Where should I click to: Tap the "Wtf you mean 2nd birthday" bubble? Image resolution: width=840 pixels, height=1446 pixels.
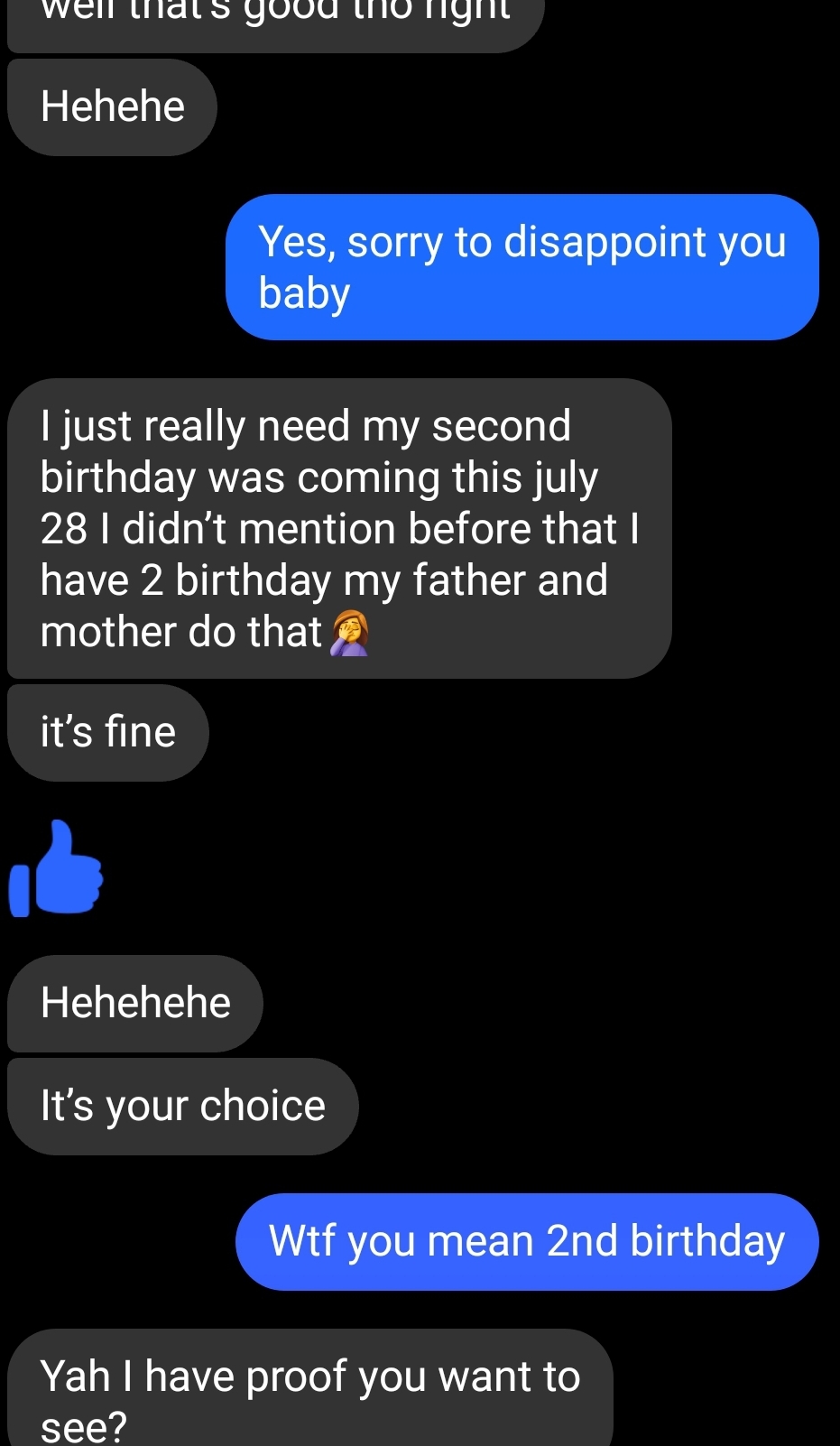point(527,1241)
